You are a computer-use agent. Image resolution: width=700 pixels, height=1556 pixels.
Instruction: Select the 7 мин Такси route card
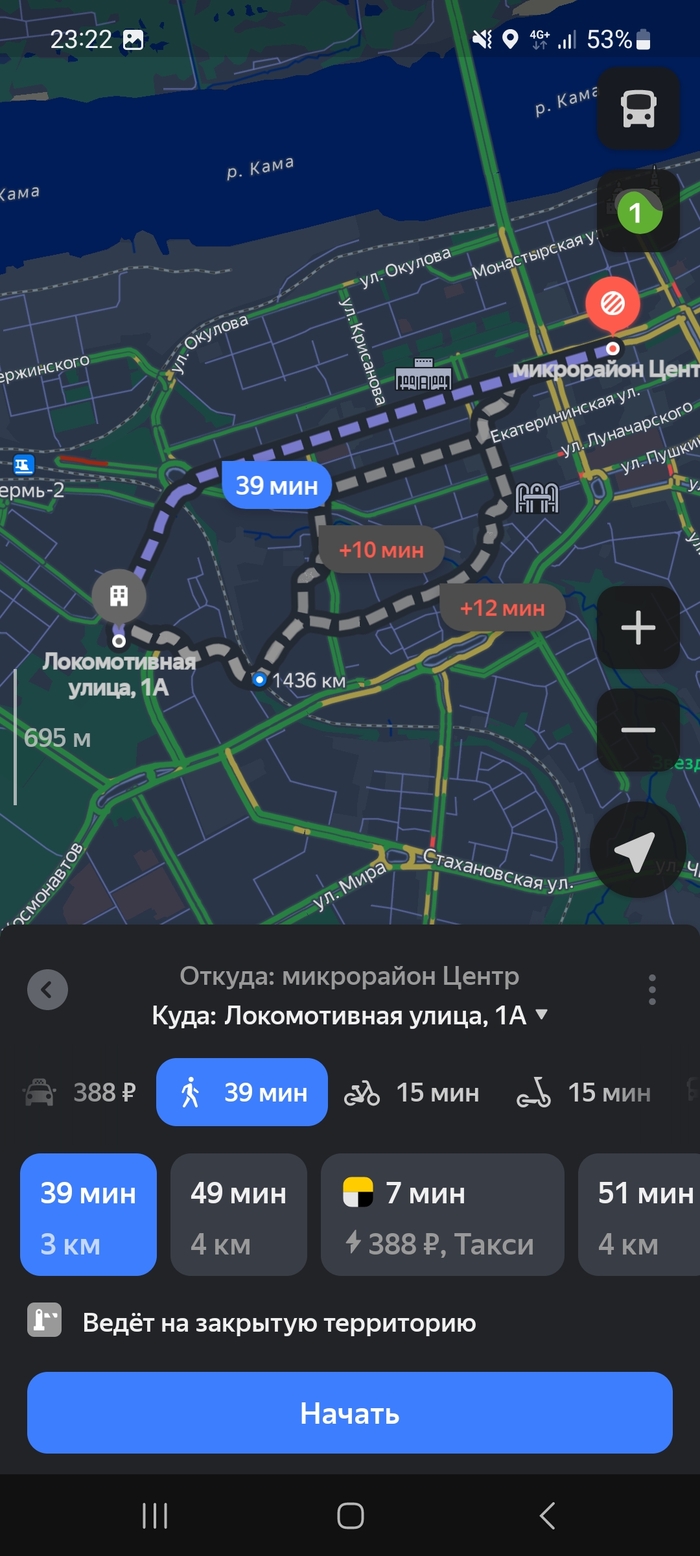click(x=442, y=1214)
